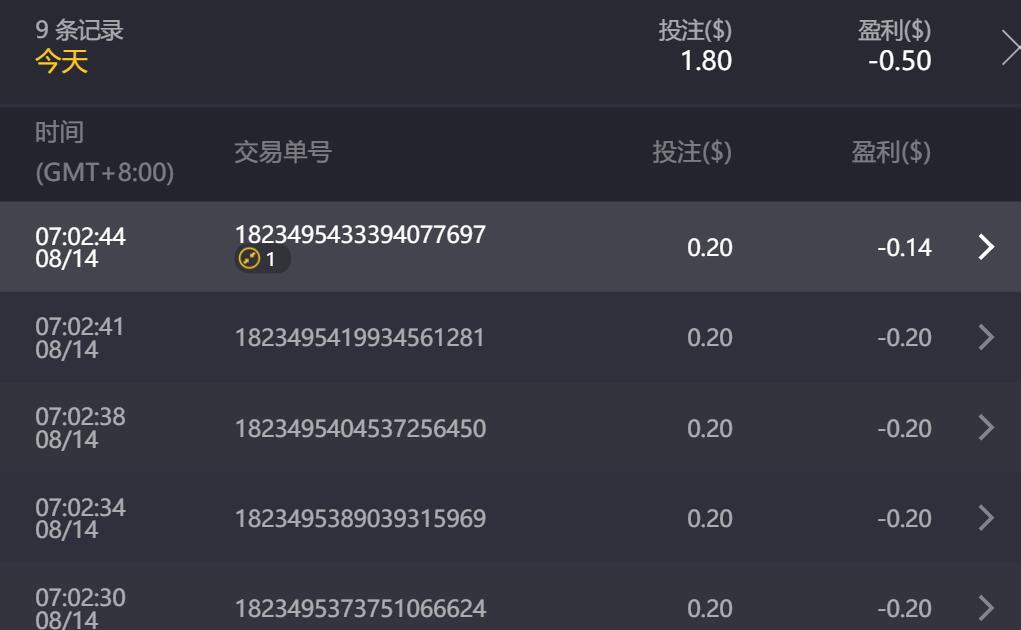The width and height of the screenshot is (1021, 630).
Task: Open the record placed at 07:02:44
Action: [986, 247]
